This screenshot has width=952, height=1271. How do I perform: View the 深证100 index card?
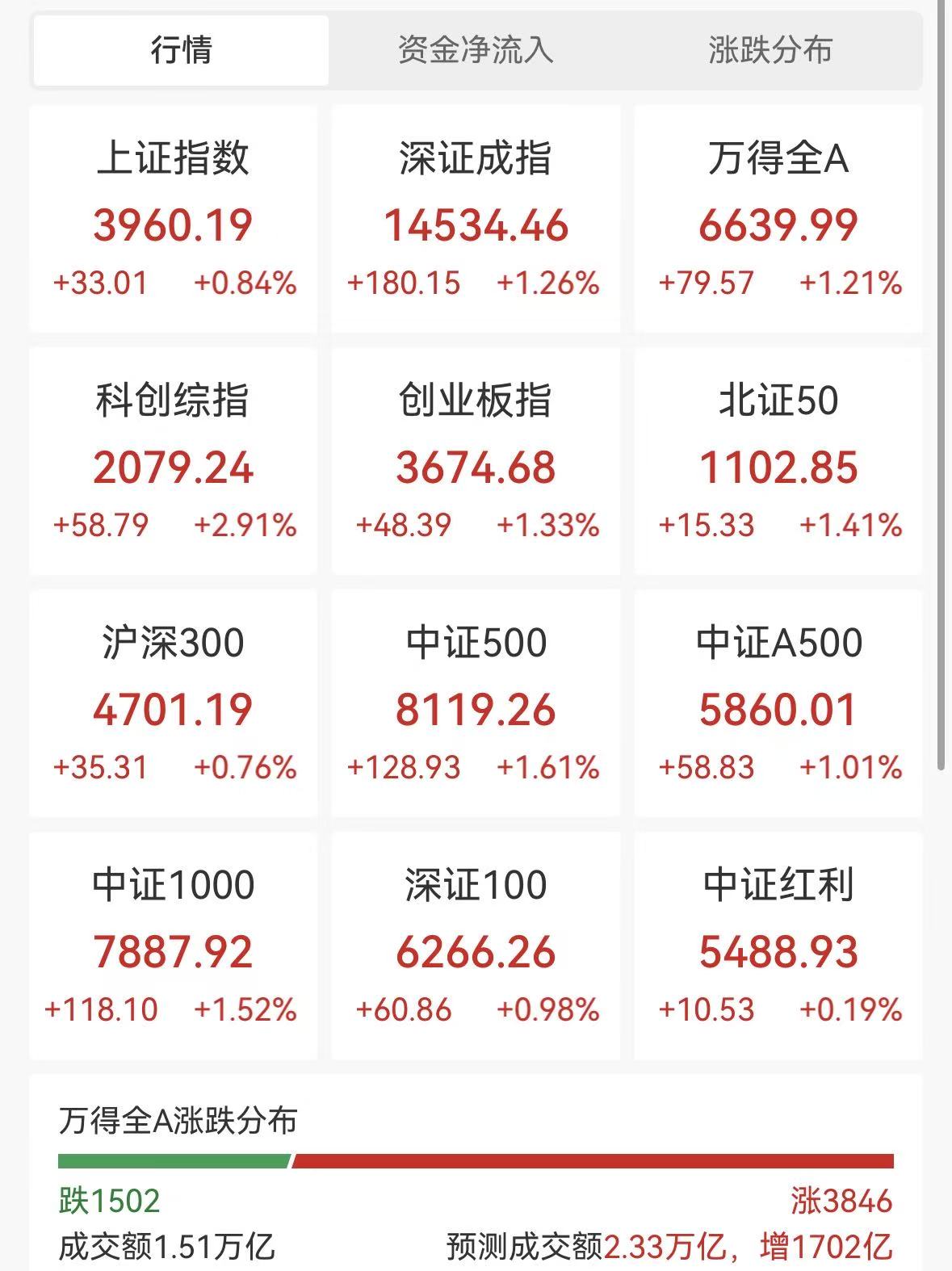476,946
